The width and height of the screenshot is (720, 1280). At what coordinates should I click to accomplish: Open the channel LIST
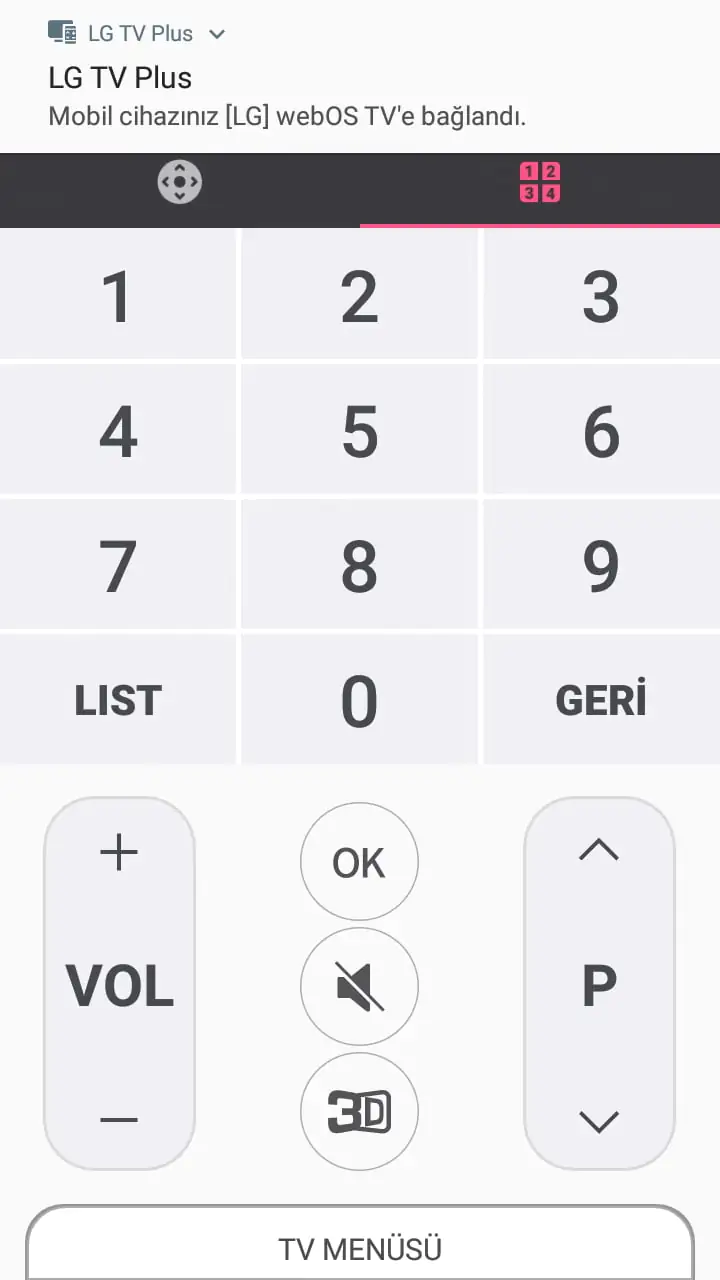click(118, 700)
